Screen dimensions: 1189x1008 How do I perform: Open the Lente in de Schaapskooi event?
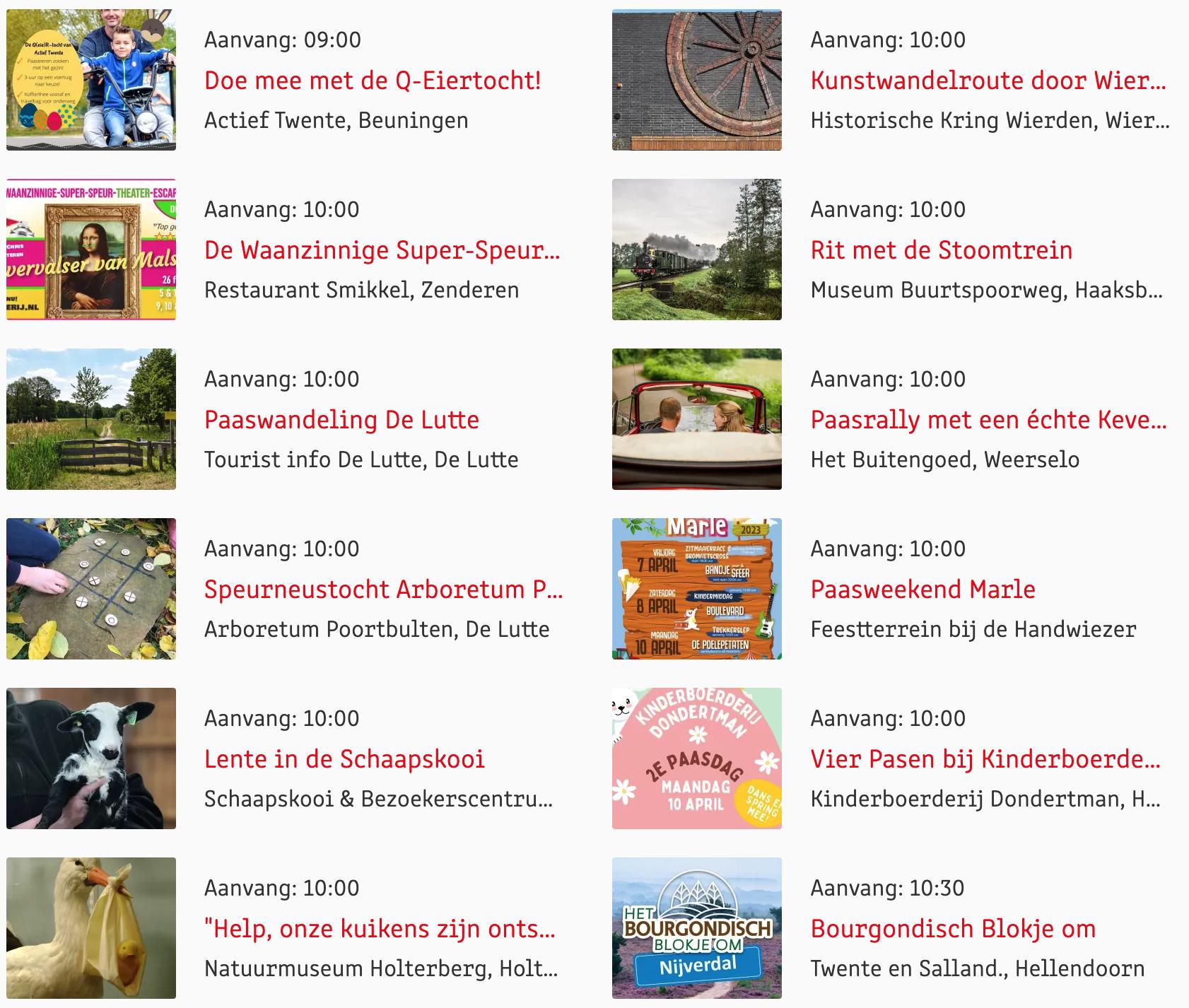tap(344, 759)
